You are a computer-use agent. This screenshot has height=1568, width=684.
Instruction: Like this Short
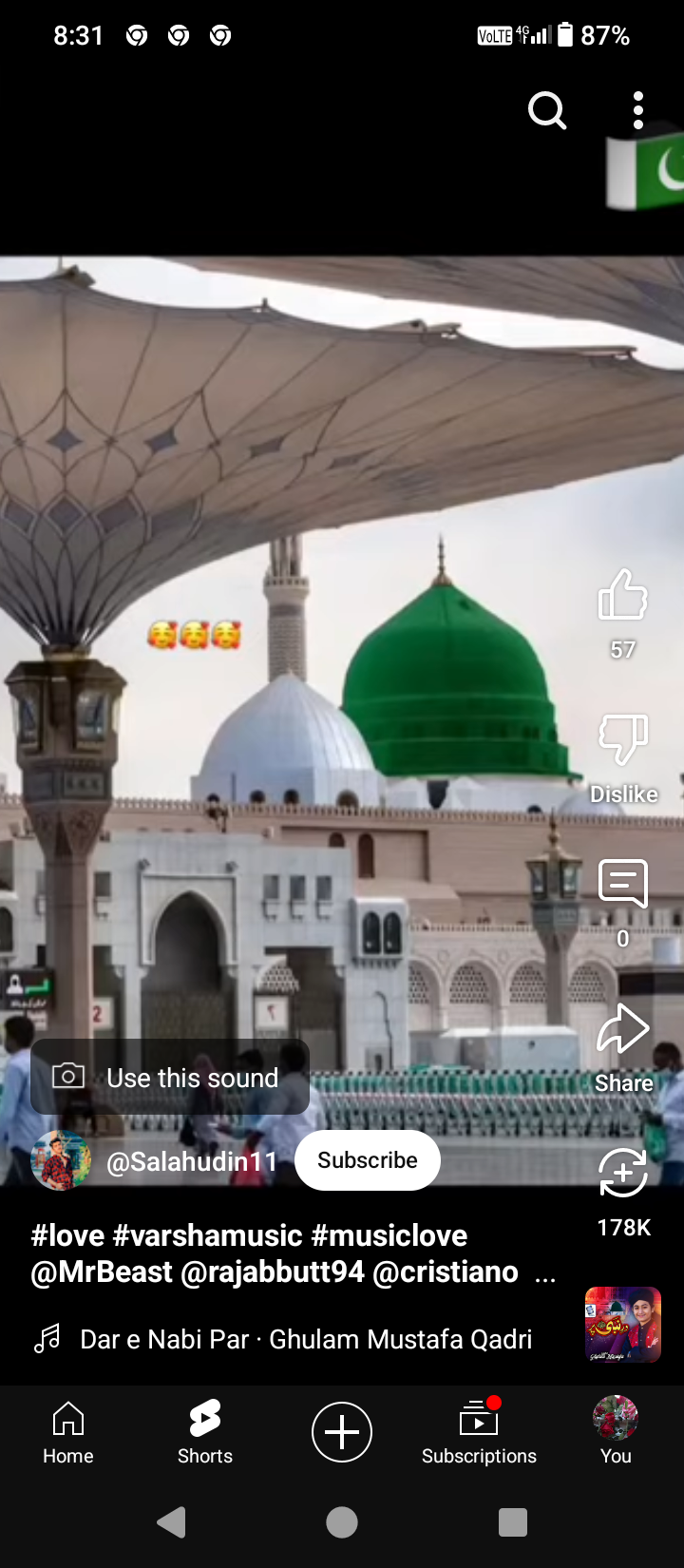coord(623,596)
